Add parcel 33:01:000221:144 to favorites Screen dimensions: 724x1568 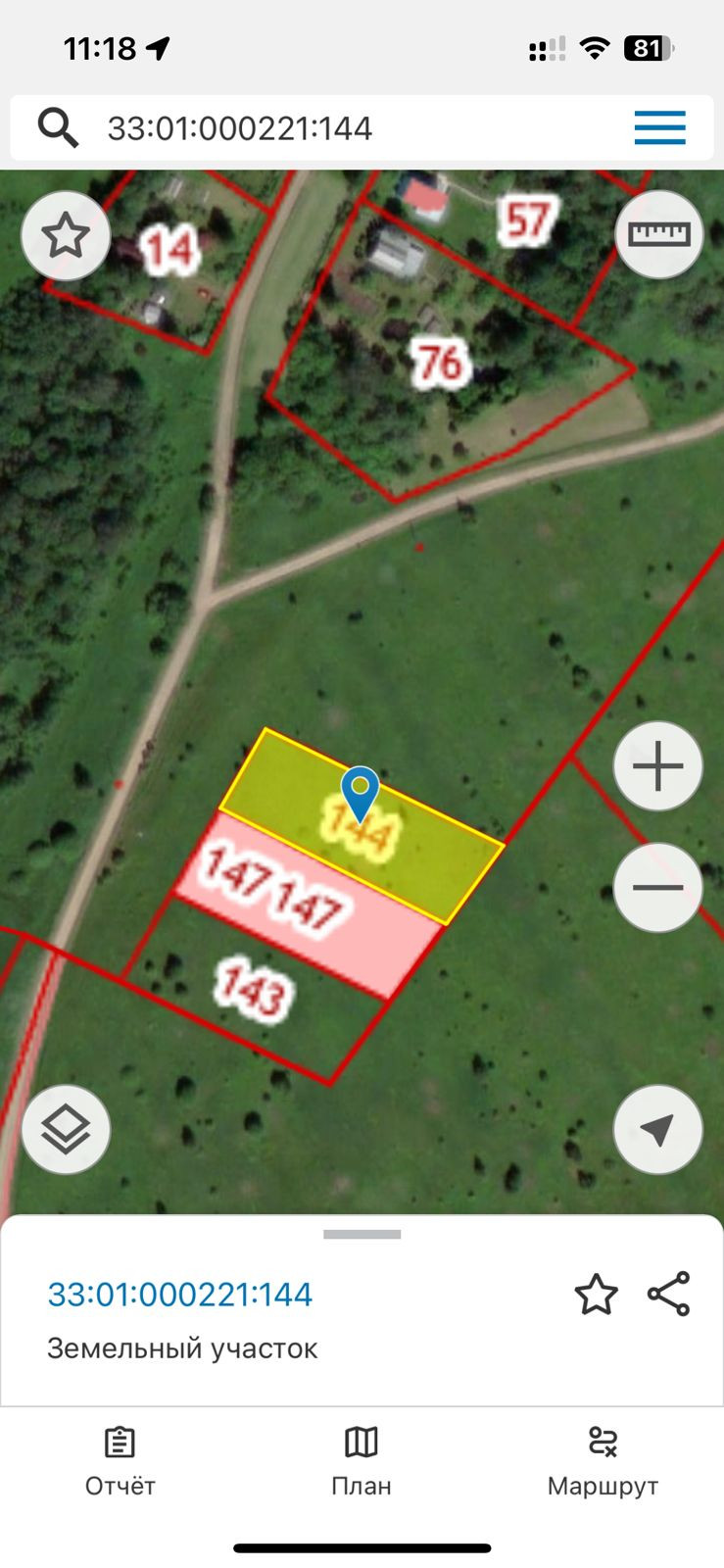coord(596,1295)
